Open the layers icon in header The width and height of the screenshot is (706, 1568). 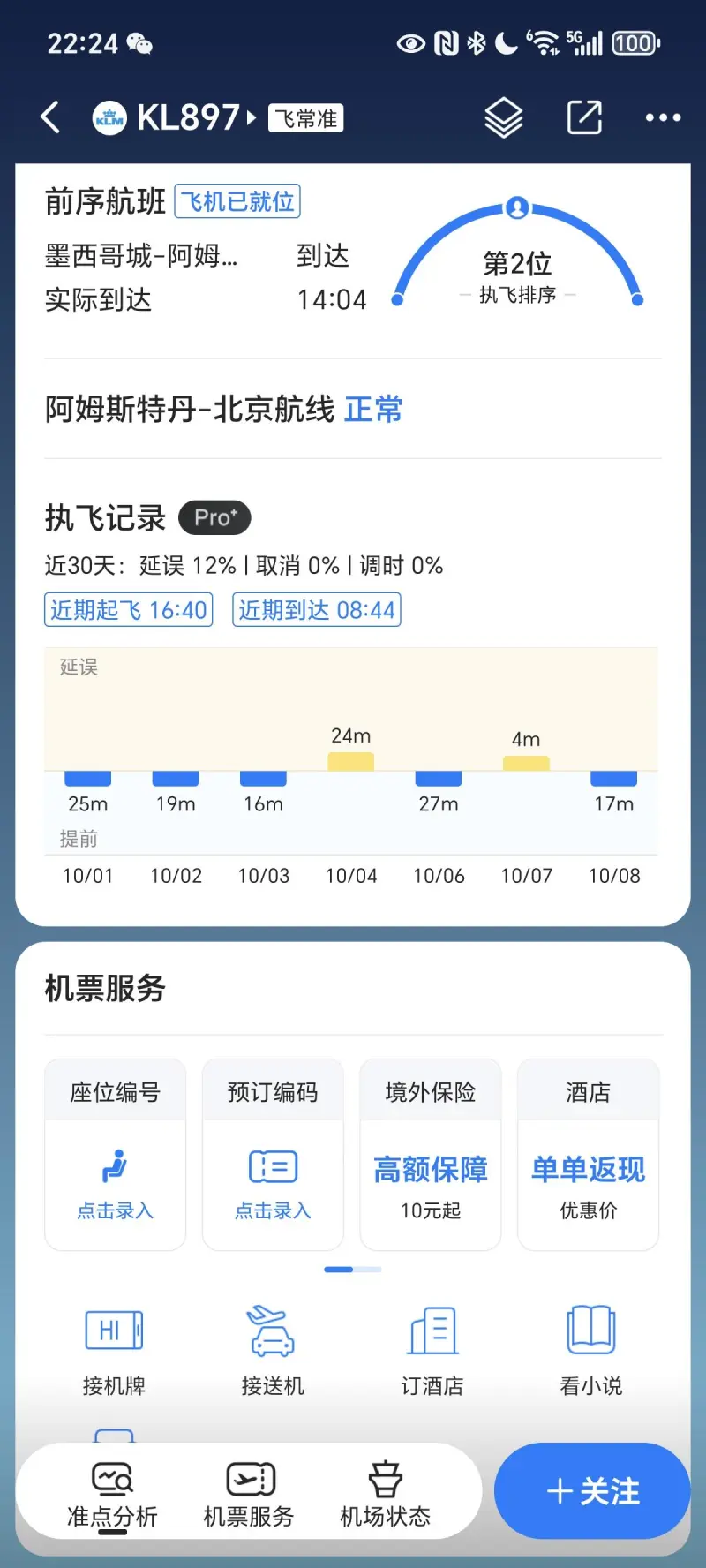[x=504, y=117]
